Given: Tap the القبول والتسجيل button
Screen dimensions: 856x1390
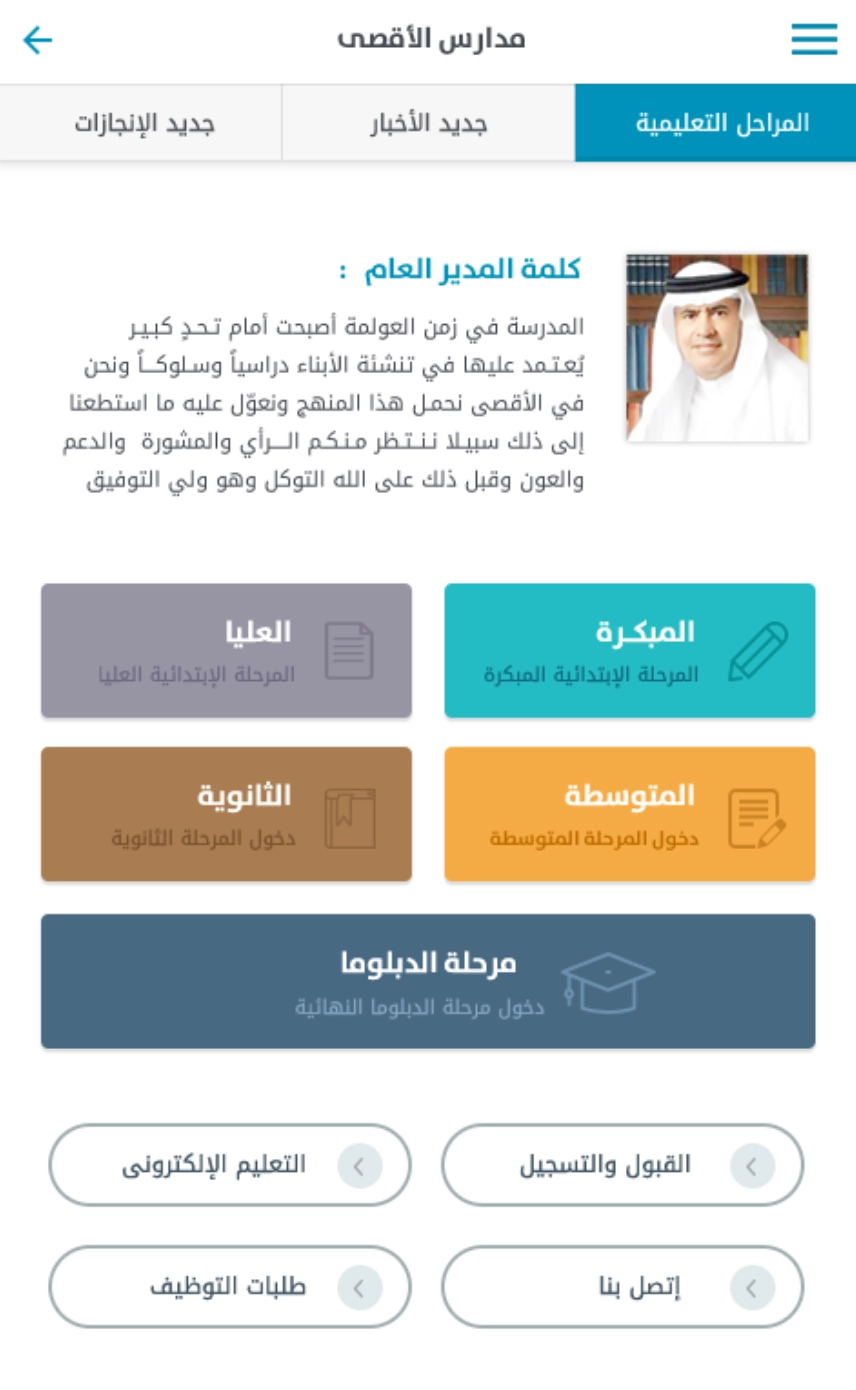Looking at the screenshot, I should point(622,1165).
